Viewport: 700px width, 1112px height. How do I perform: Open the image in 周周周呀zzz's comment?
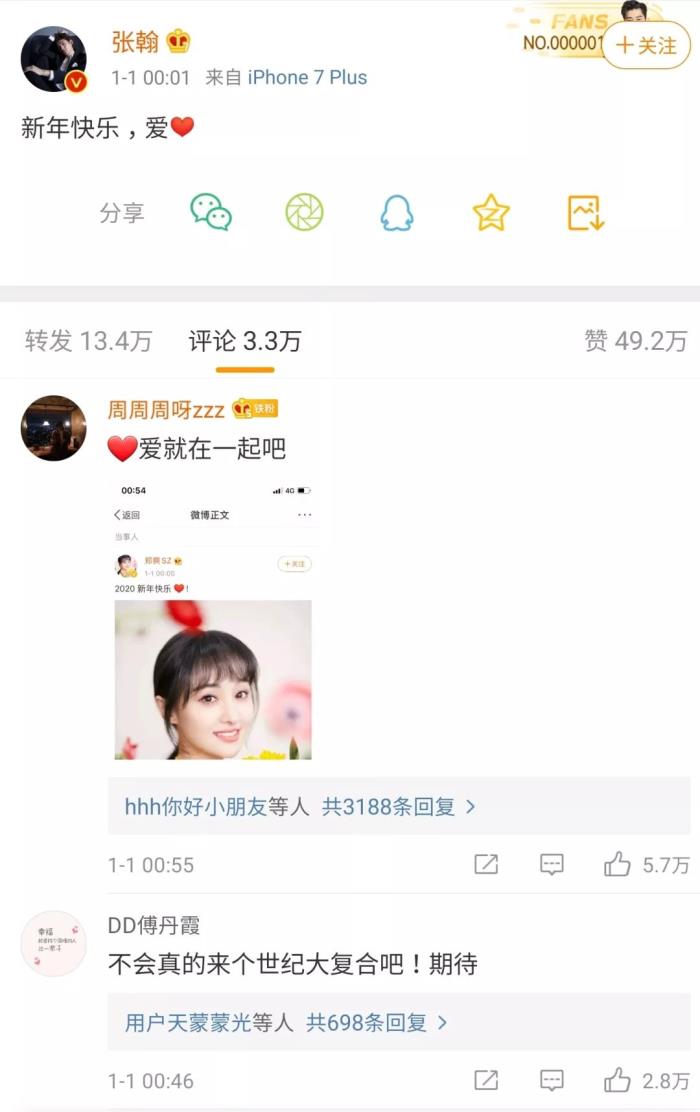(214, 620)
